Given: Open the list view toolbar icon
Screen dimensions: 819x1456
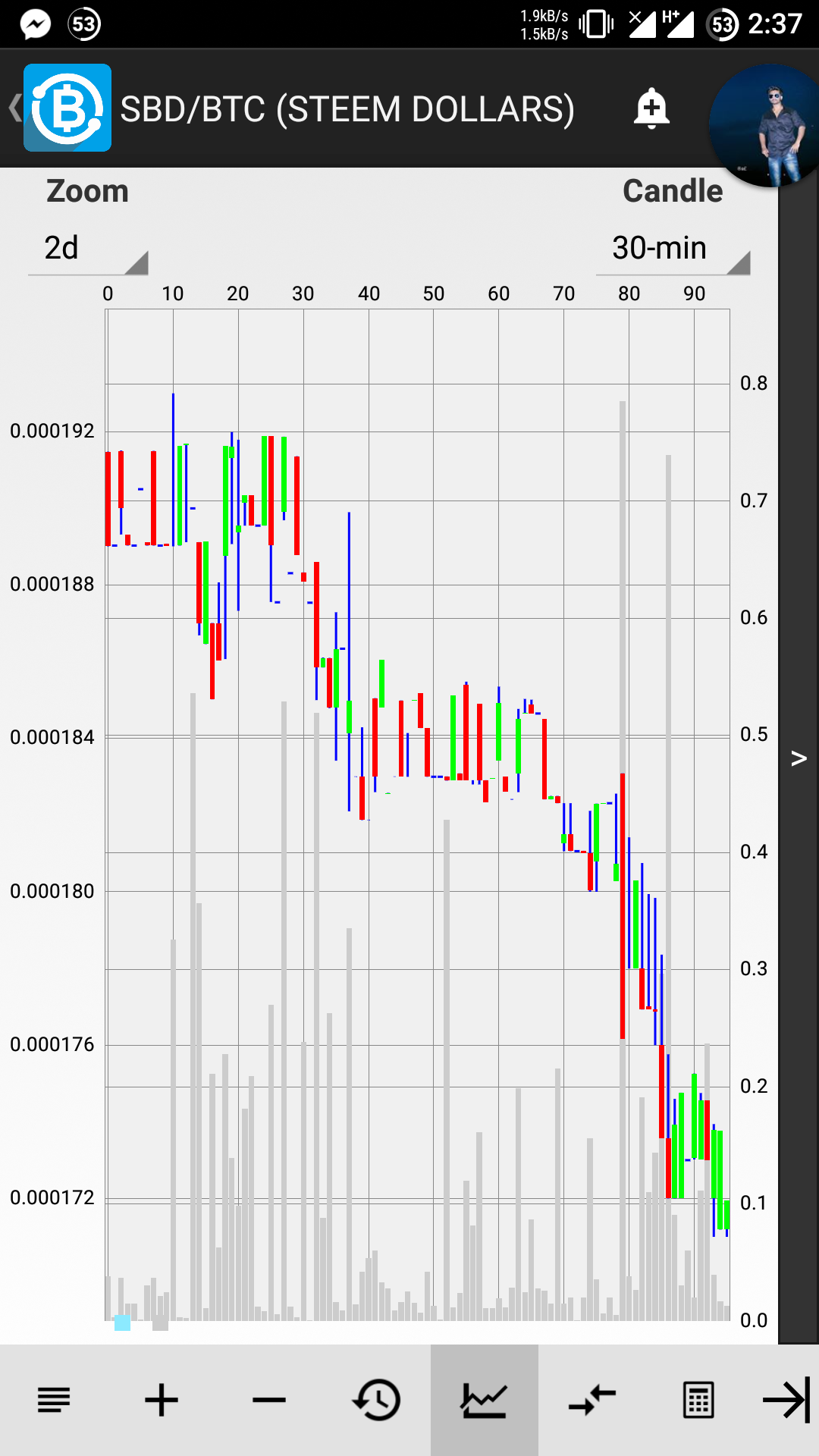Looking at the screenshot, I should [x=54, y=1400].
